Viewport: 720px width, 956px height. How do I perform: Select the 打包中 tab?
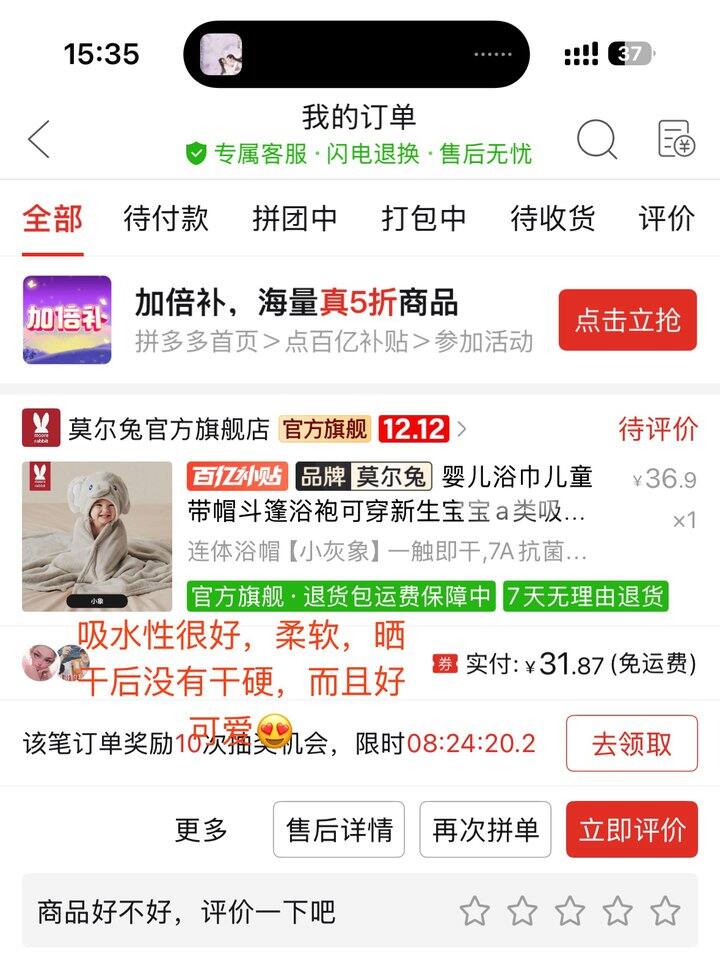click(x=424, y=218)
